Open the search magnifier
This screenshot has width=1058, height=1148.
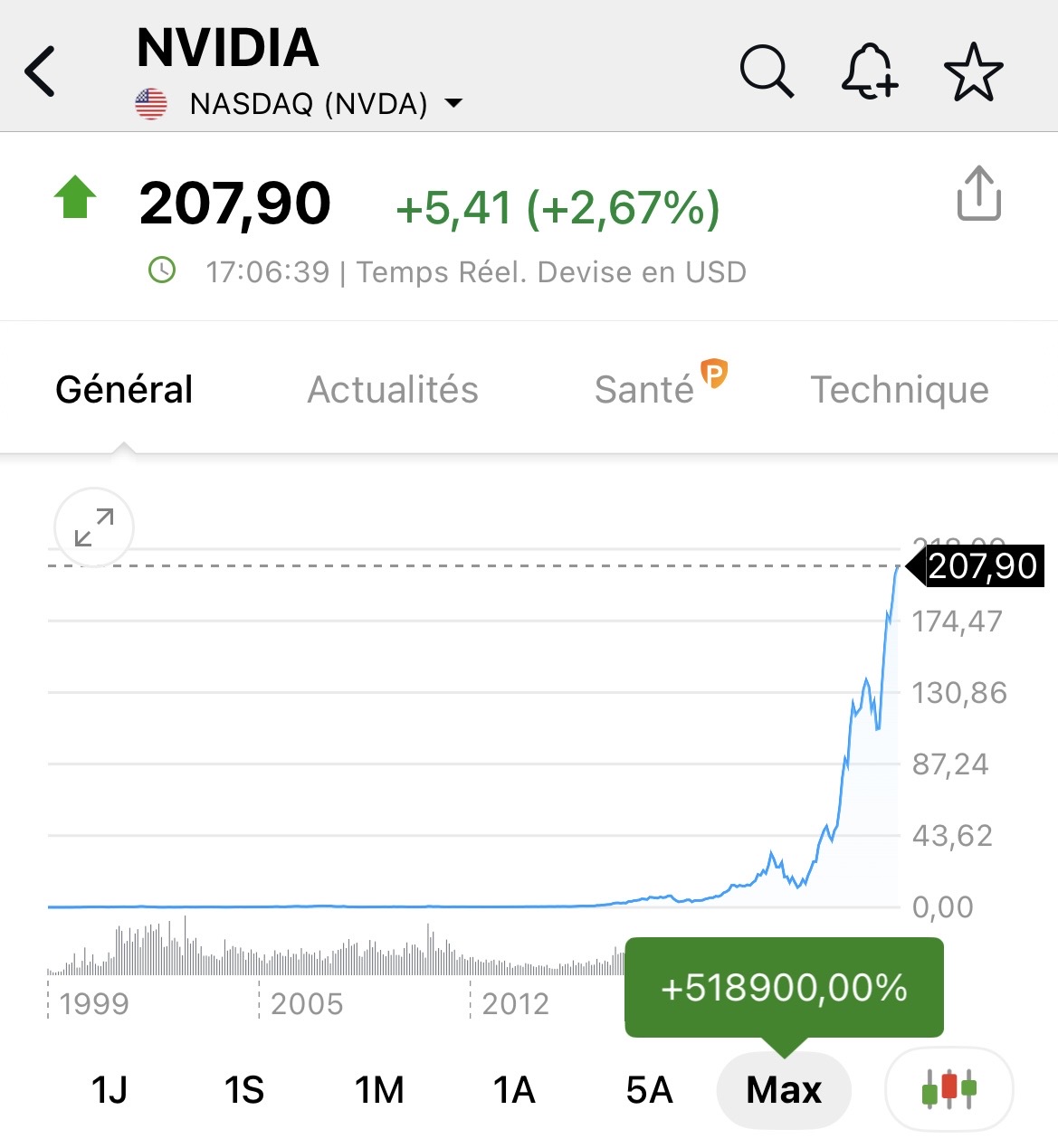click(767, 71)
